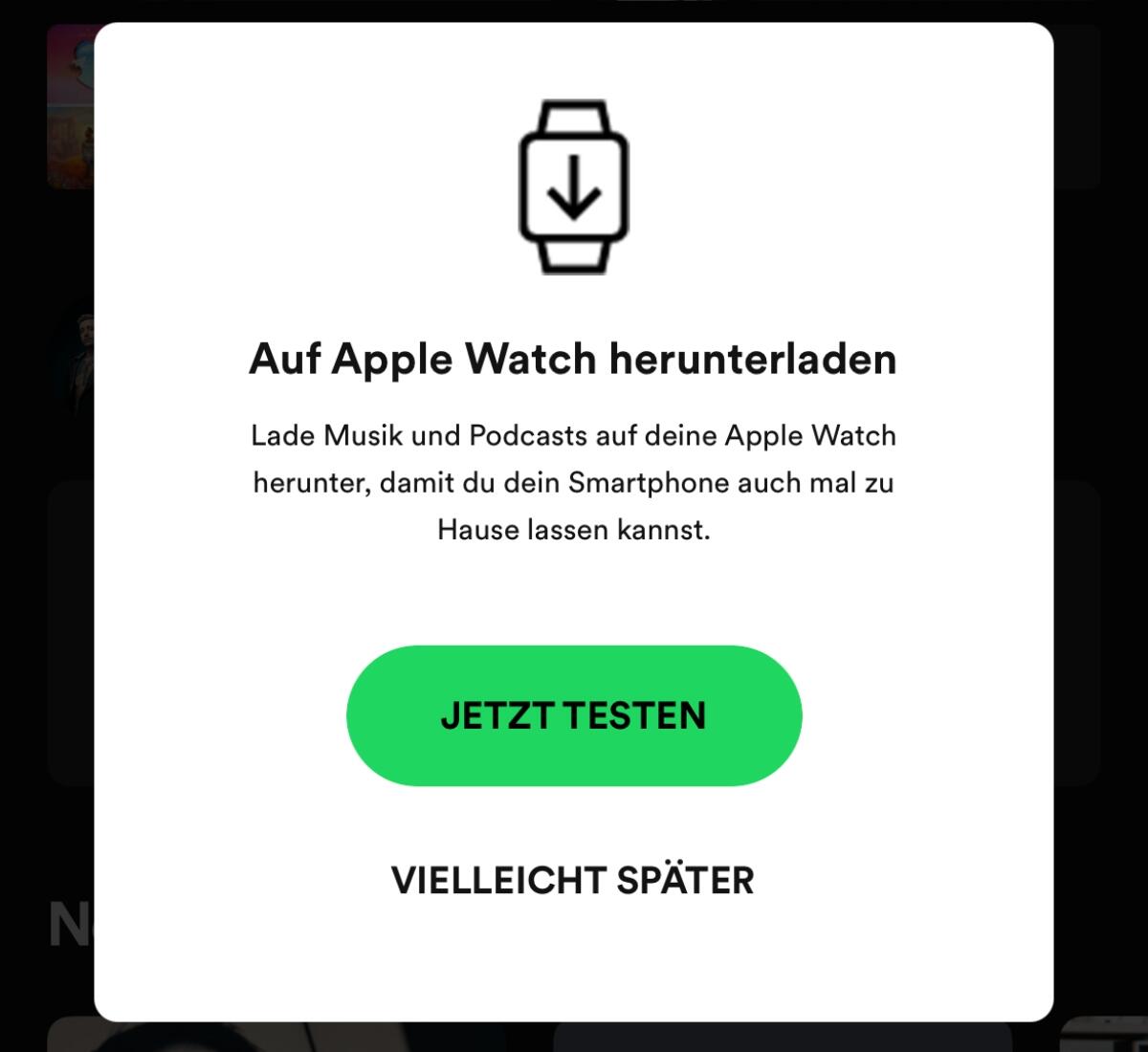Tap the green JETZT TESTEN button
This screenshot has height=1052, width=1148.
tap(574, 715)
